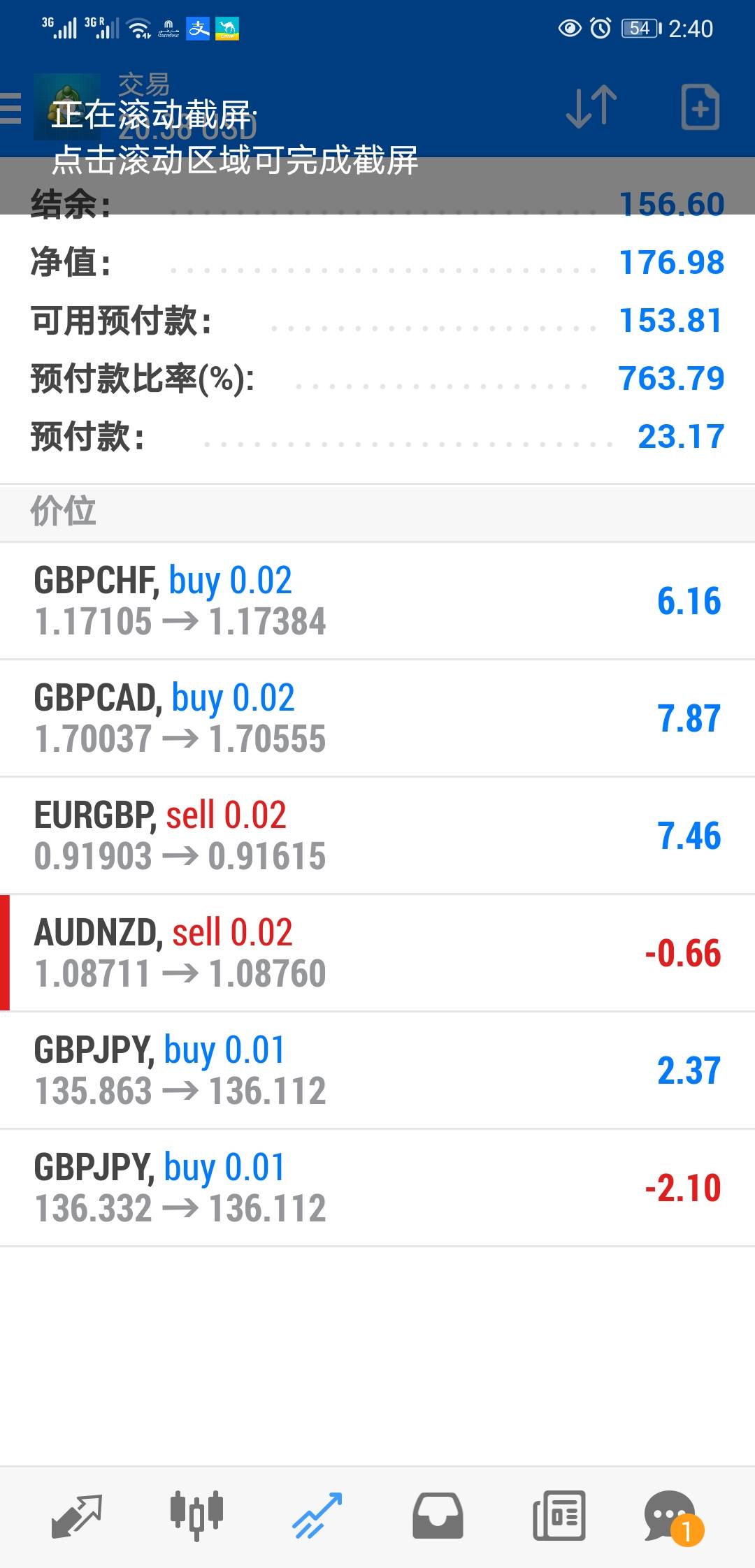Tap the AUDNZD sell 0.02 position
The height and width of the screenshot is (1568, 755).
pos(377,953)
